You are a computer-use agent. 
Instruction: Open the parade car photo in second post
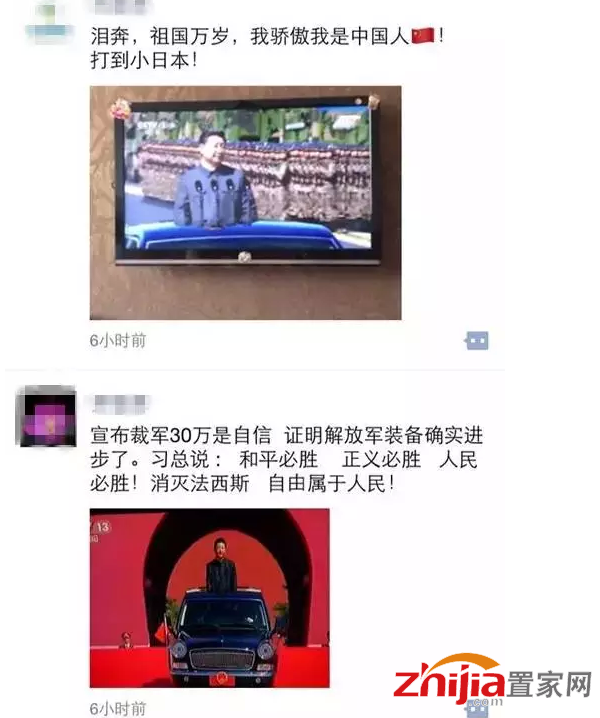coord(209,597)
